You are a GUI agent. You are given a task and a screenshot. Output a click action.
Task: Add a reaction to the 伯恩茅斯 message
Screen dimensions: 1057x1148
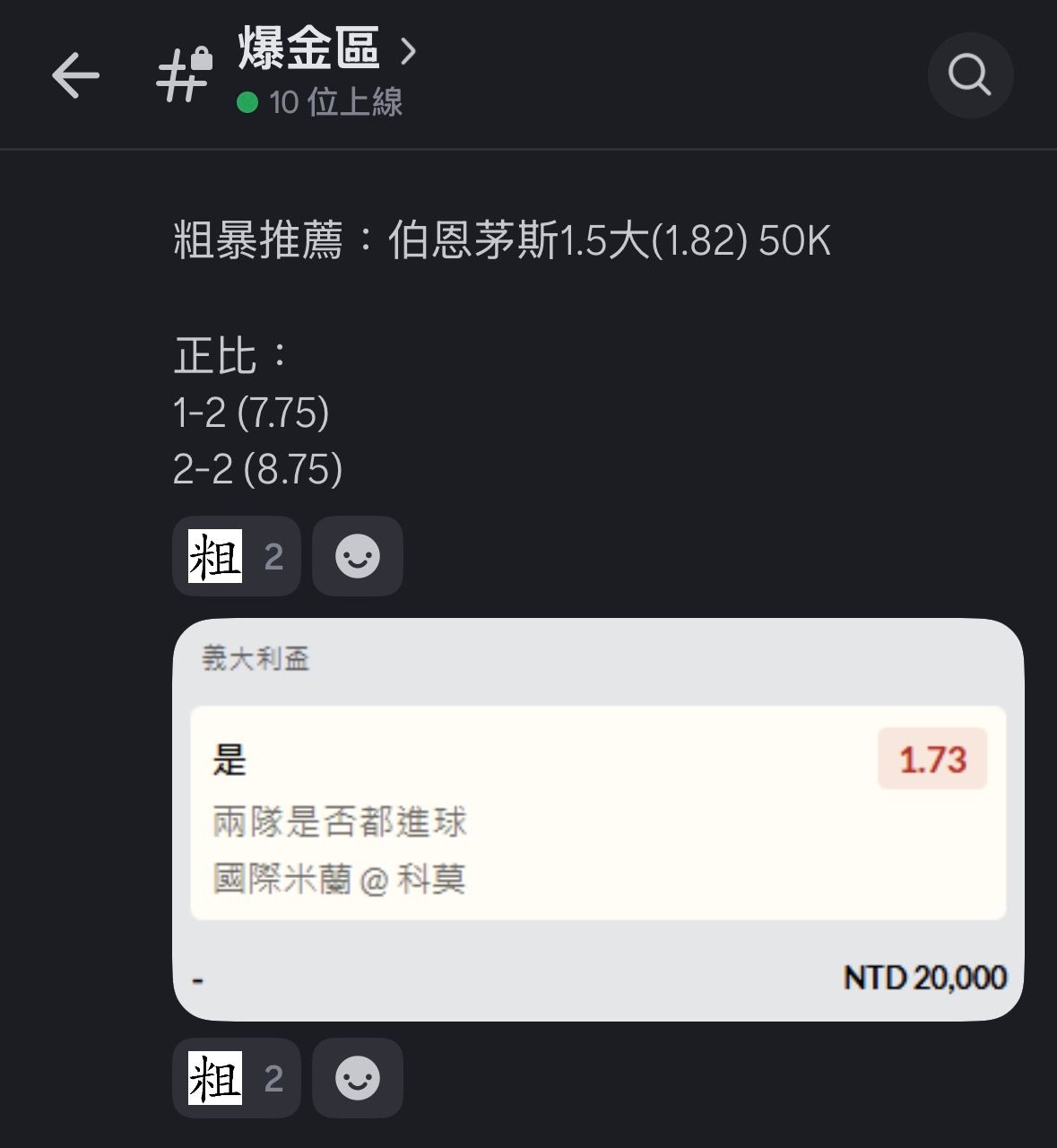click(358, 556)
